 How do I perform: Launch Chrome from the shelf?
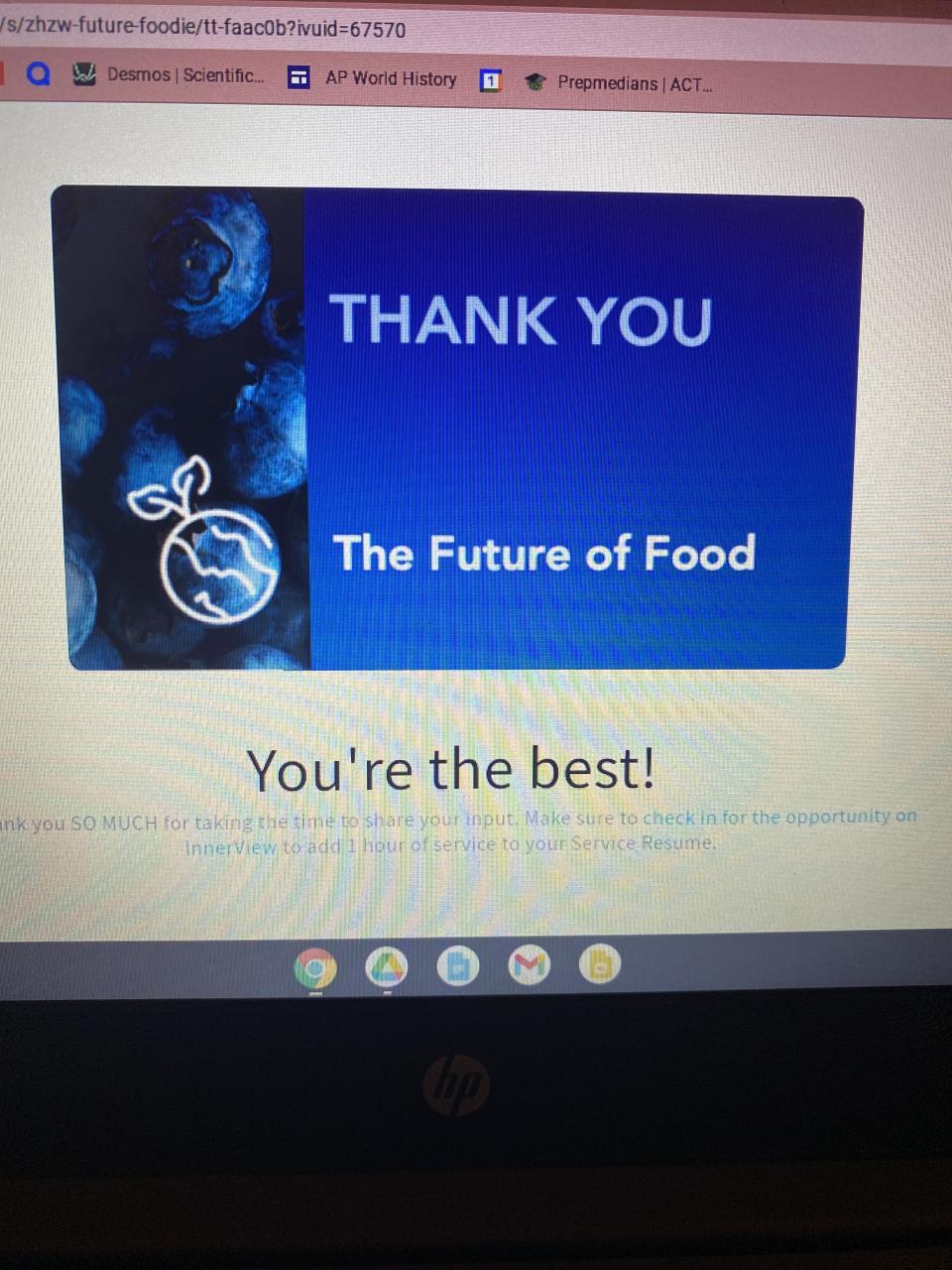pyautogui.click(x=315, y=967)
